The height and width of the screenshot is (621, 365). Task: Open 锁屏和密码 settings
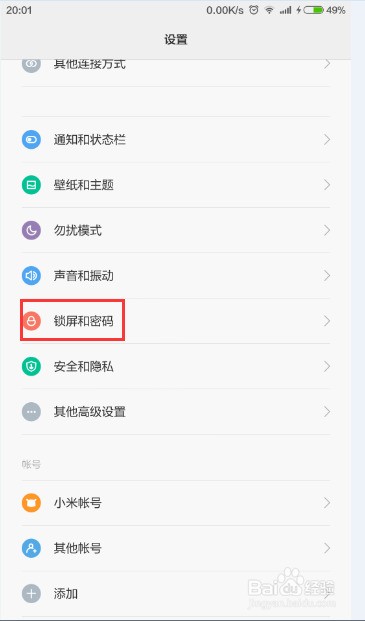click(x=175, y=321)
